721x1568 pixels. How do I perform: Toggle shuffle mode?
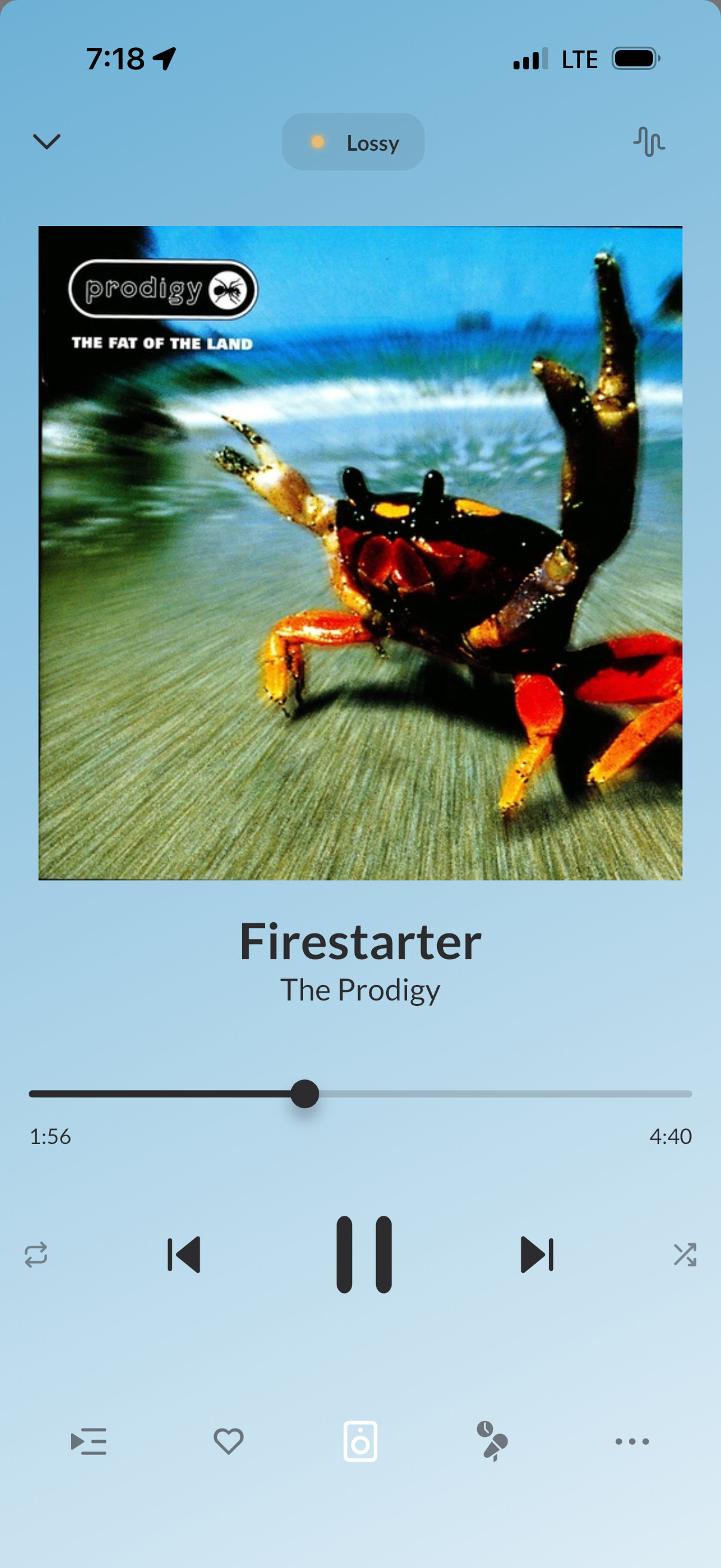[685, 1255]
